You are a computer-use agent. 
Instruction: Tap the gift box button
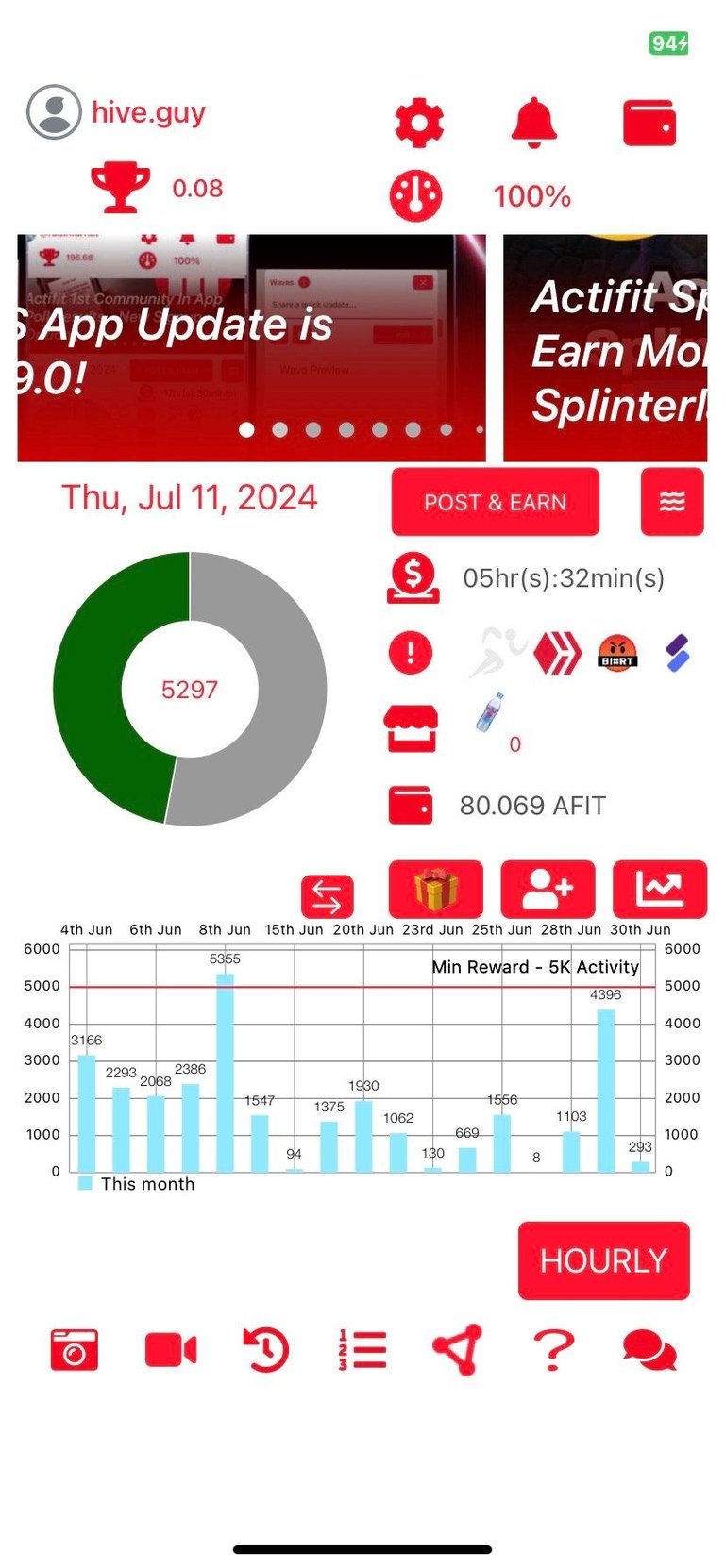point(436,889)
